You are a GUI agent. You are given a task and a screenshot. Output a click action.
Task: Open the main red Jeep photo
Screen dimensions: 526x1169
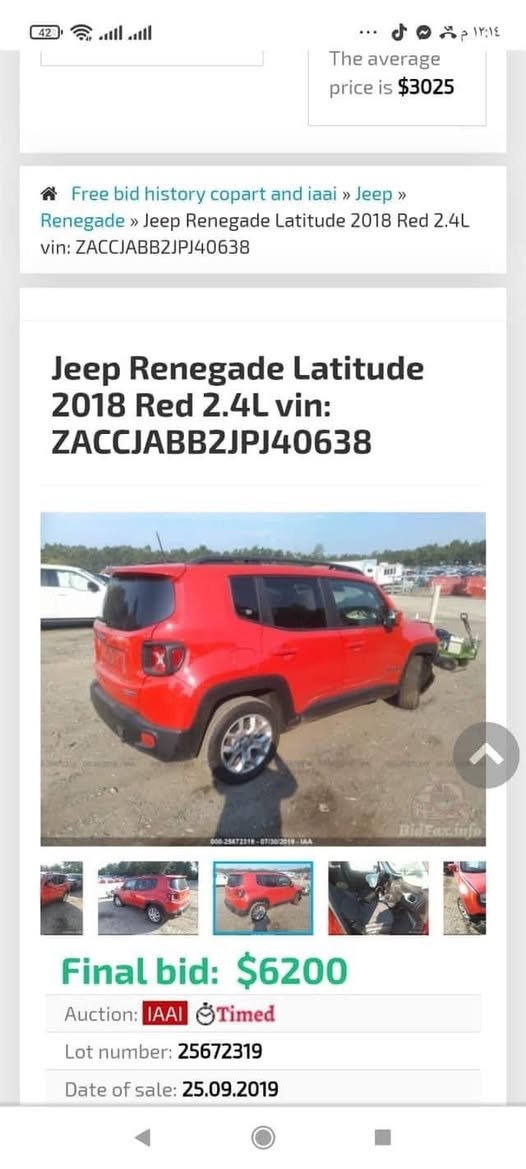263,678
